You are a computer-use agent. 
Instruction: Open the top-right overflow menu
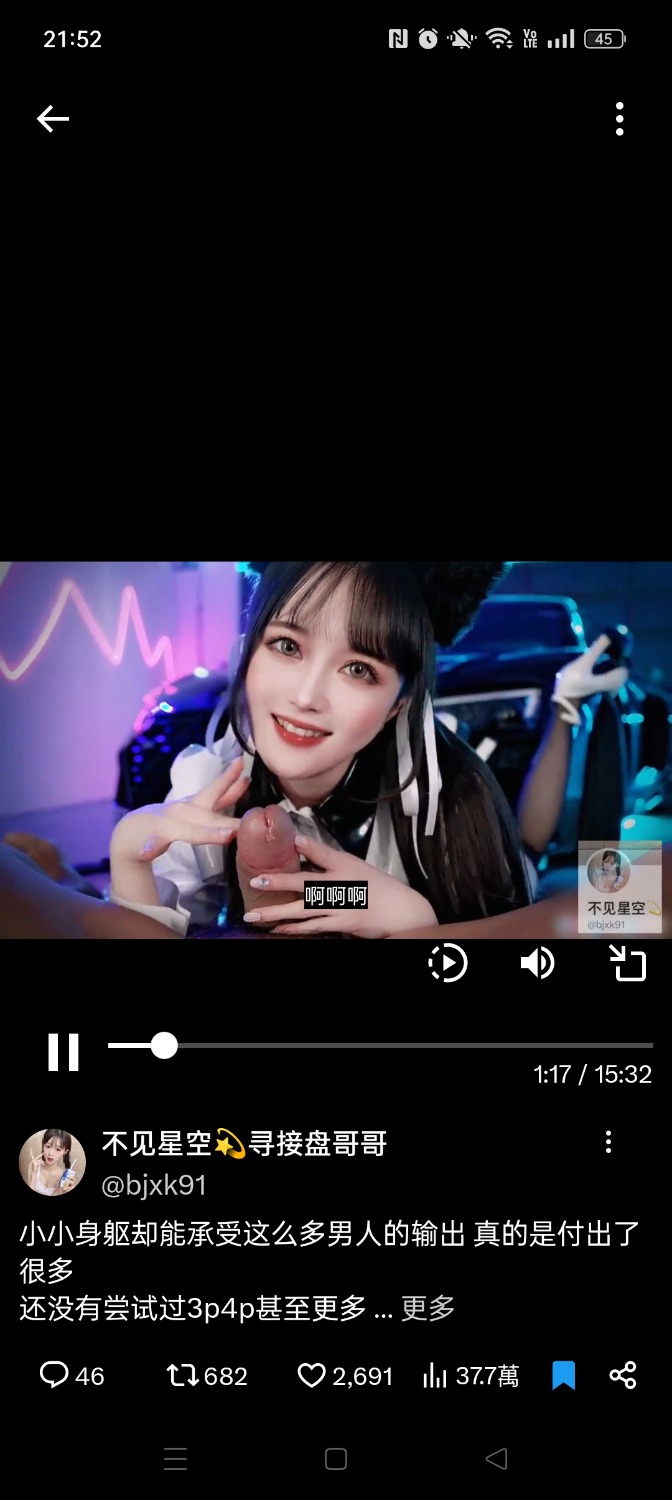click(x=619, y=119)
